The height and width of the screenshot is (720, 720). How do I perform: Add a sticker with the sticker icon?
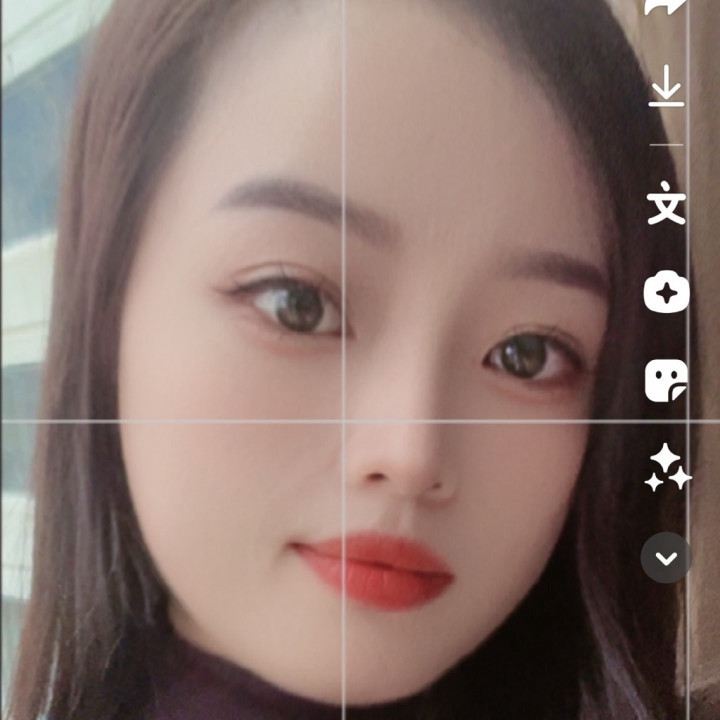coord(666,381)
